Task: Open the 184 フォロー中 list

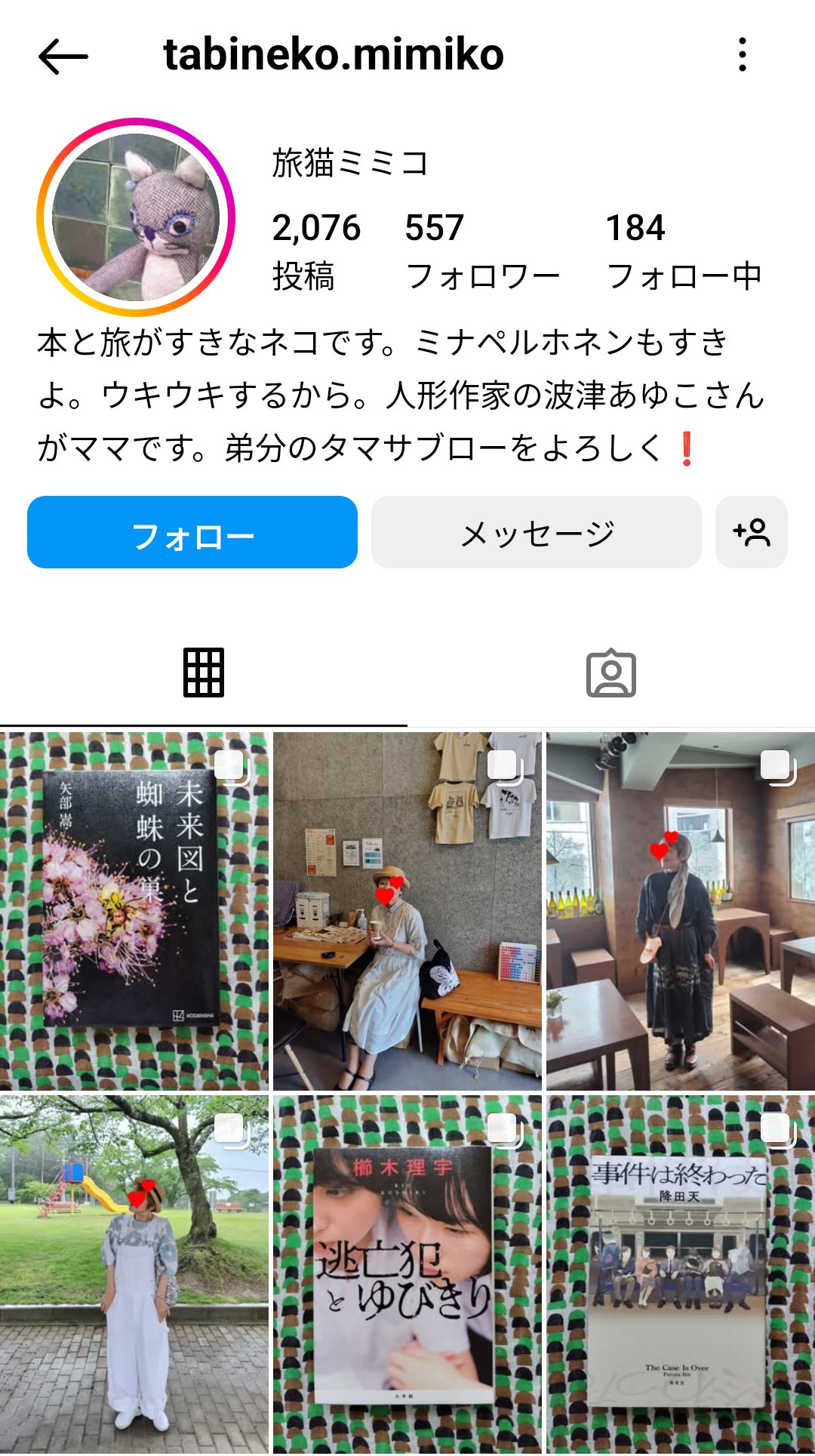Action: point(684,252)
